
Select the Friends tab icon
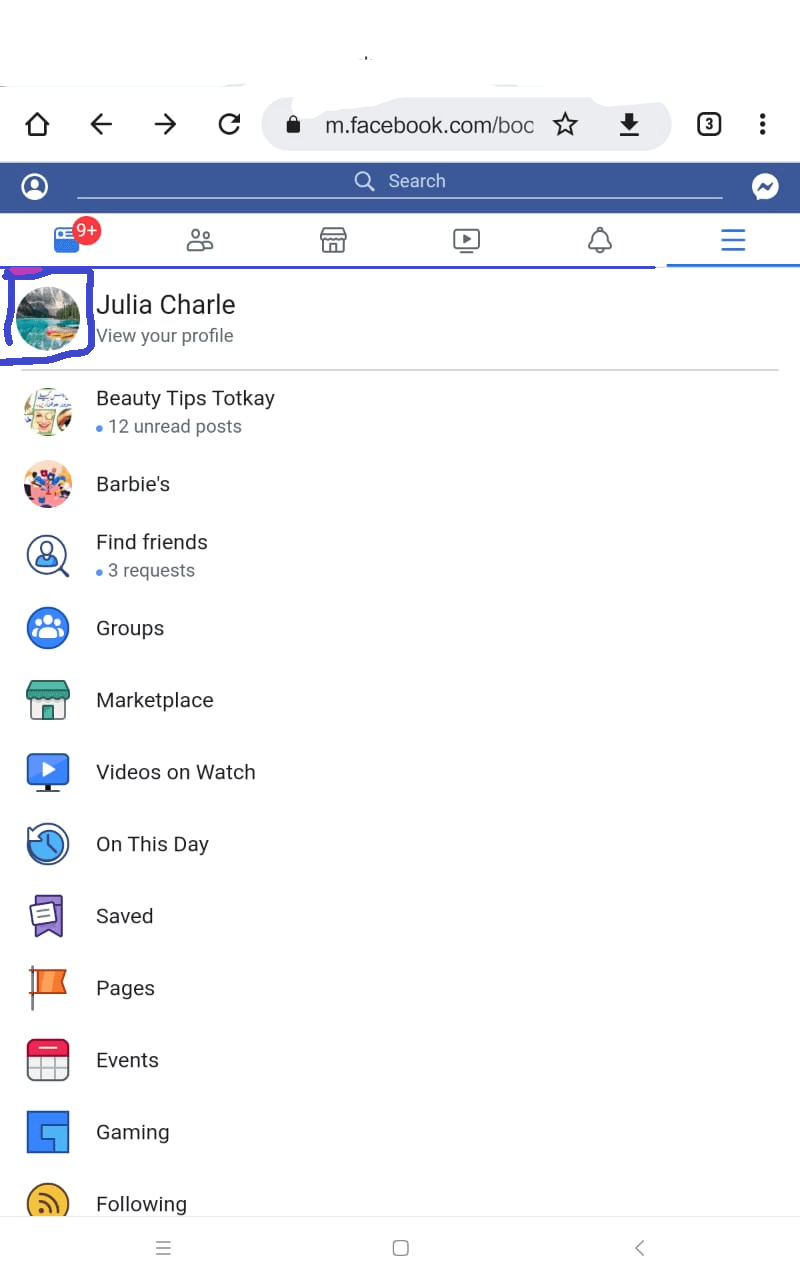(199, 240)
